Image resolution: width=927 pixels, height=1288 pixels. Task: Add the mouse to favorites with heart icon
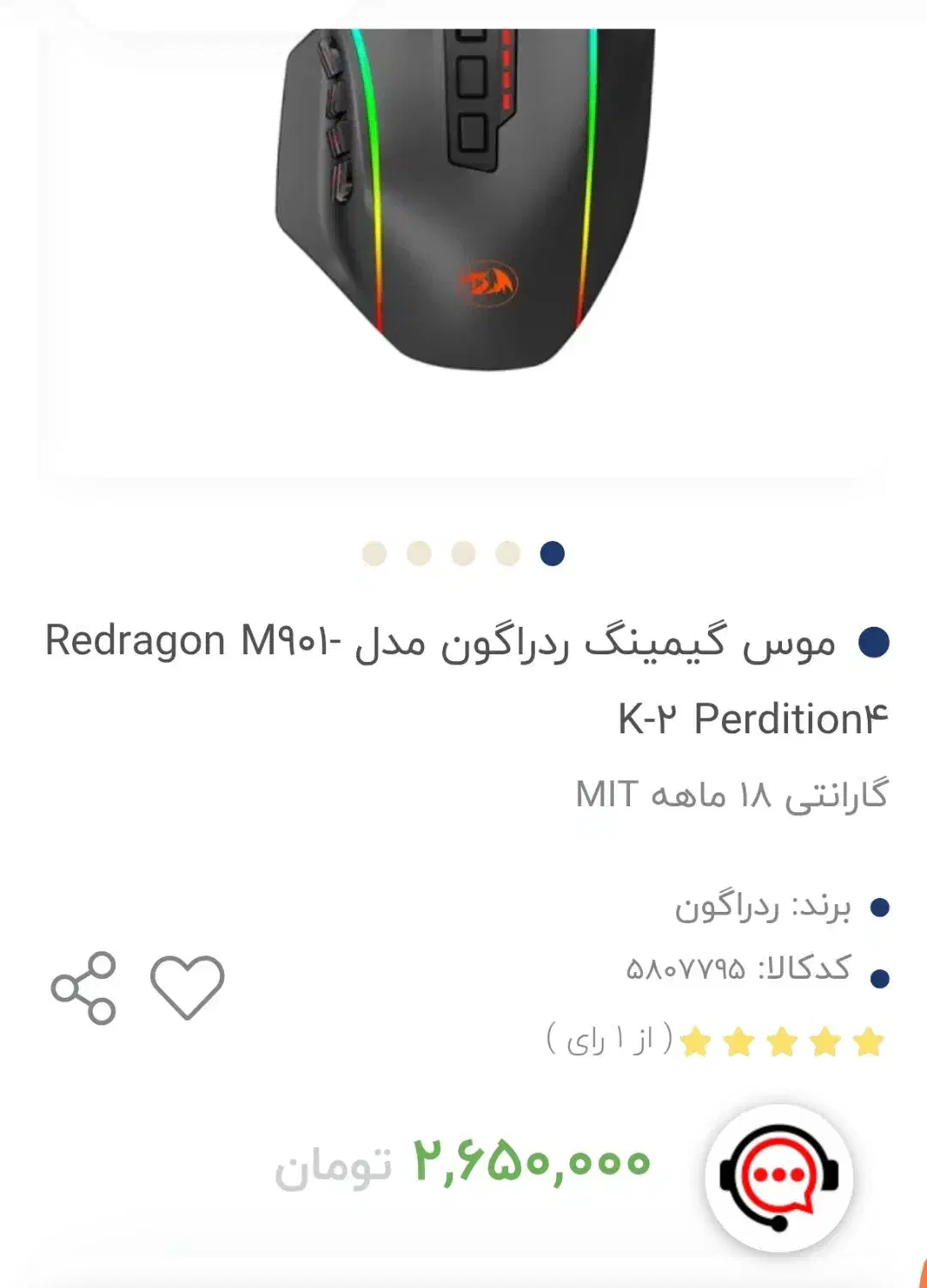coord(187,987)
